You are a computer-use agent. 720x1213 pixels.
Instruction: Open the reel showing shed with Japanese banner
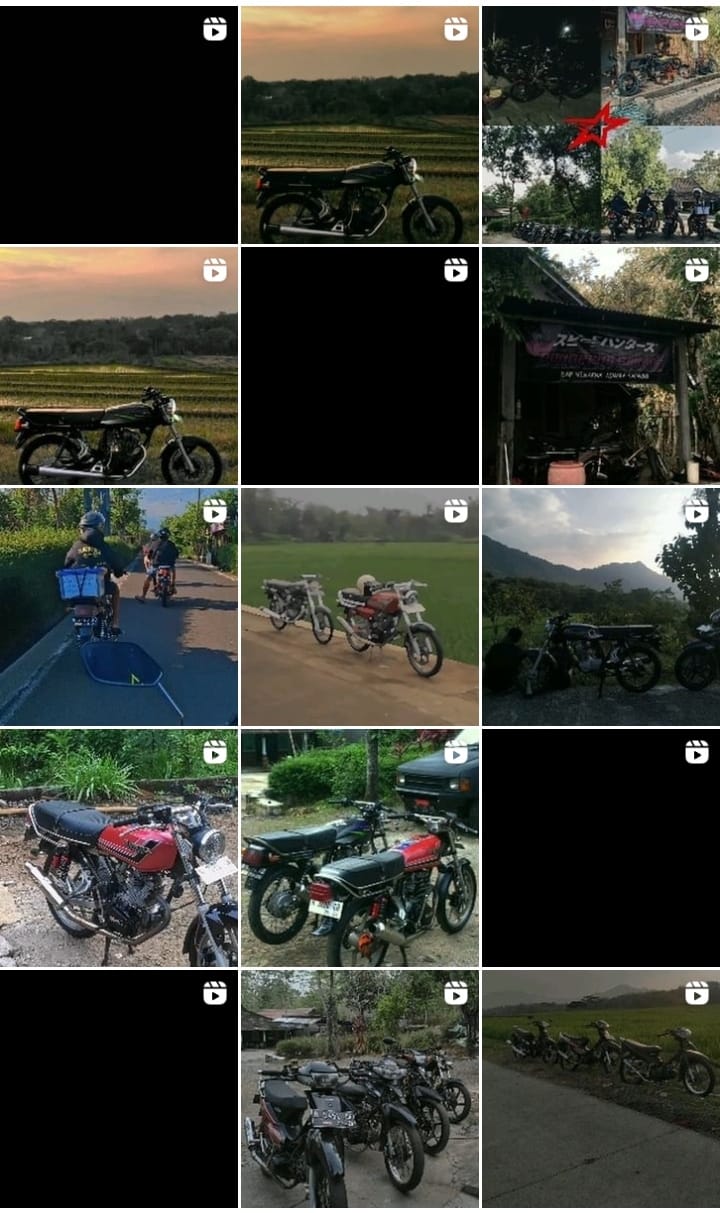pyautogui.click(x=600, y=366)
